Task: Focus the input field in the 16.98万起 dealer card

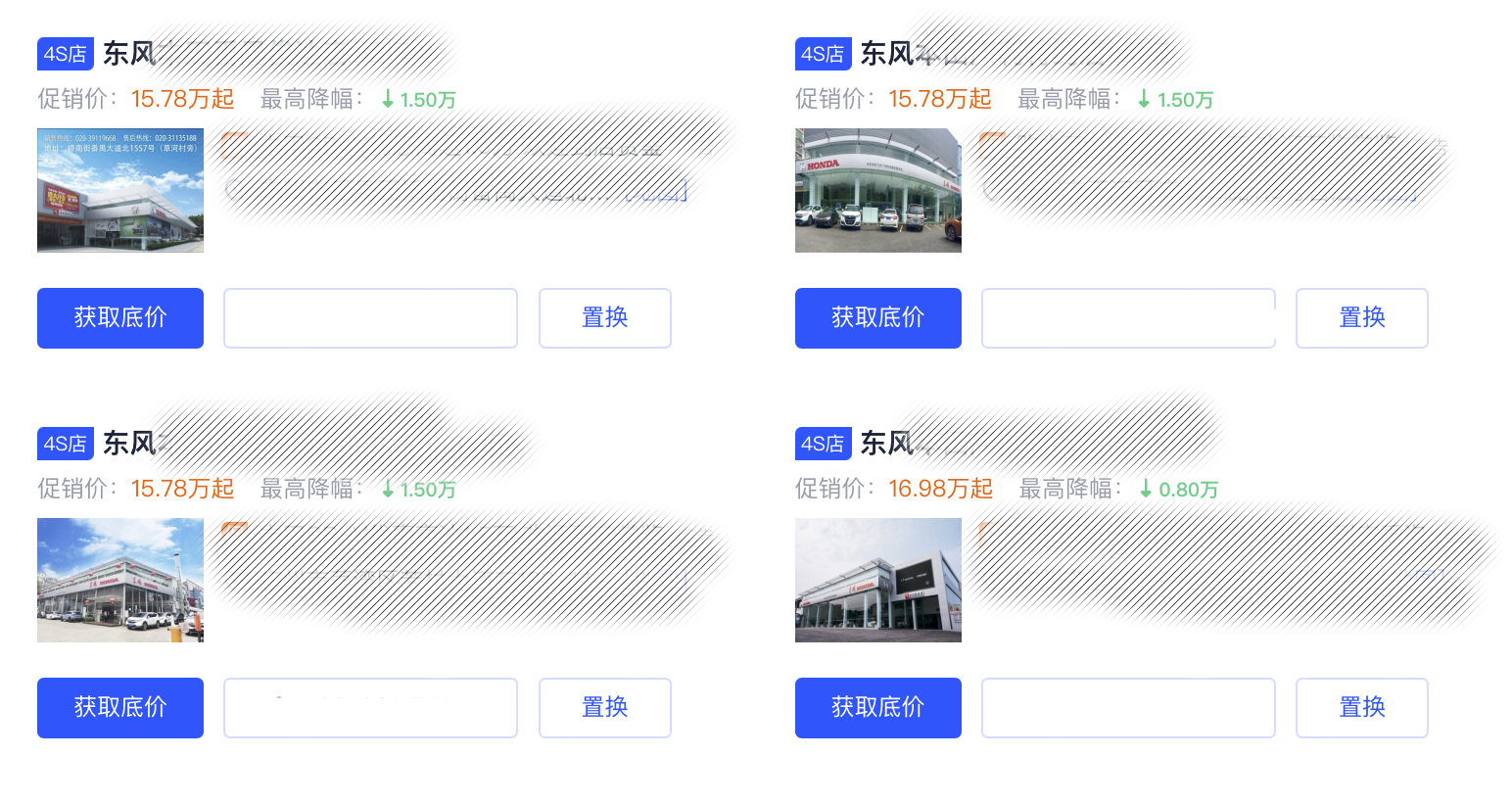Action: (x=1127, y=707)
